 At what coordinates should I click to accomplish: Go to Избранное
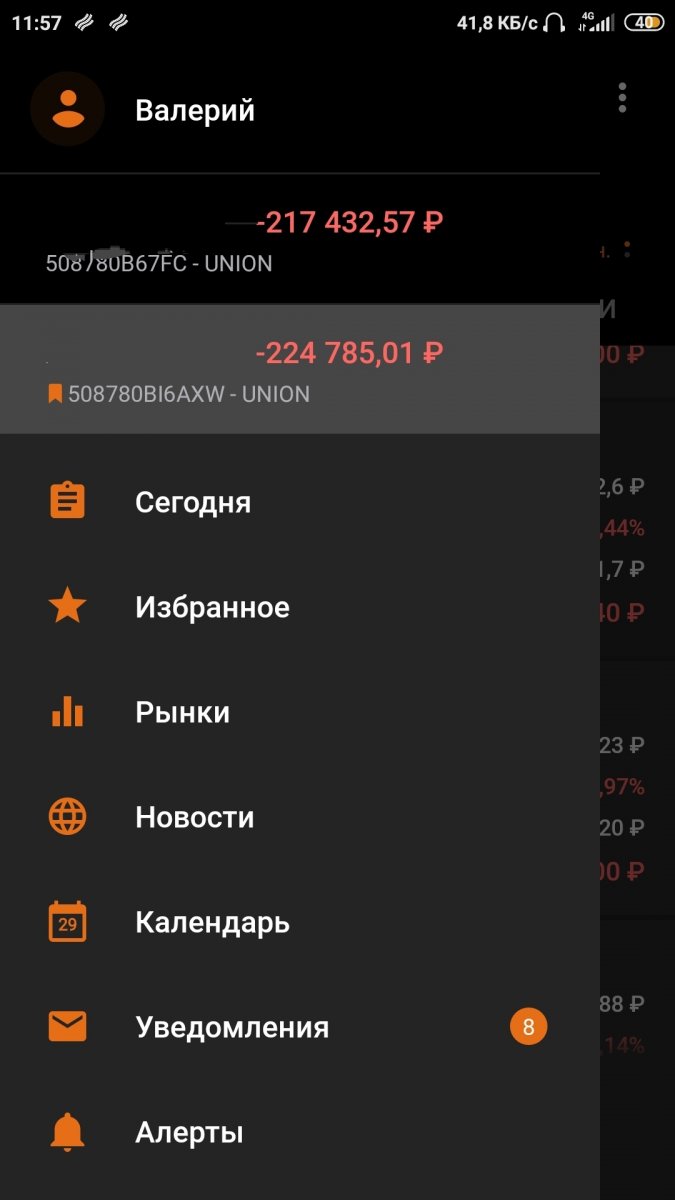pyautogui.click(x=300, y=607)
